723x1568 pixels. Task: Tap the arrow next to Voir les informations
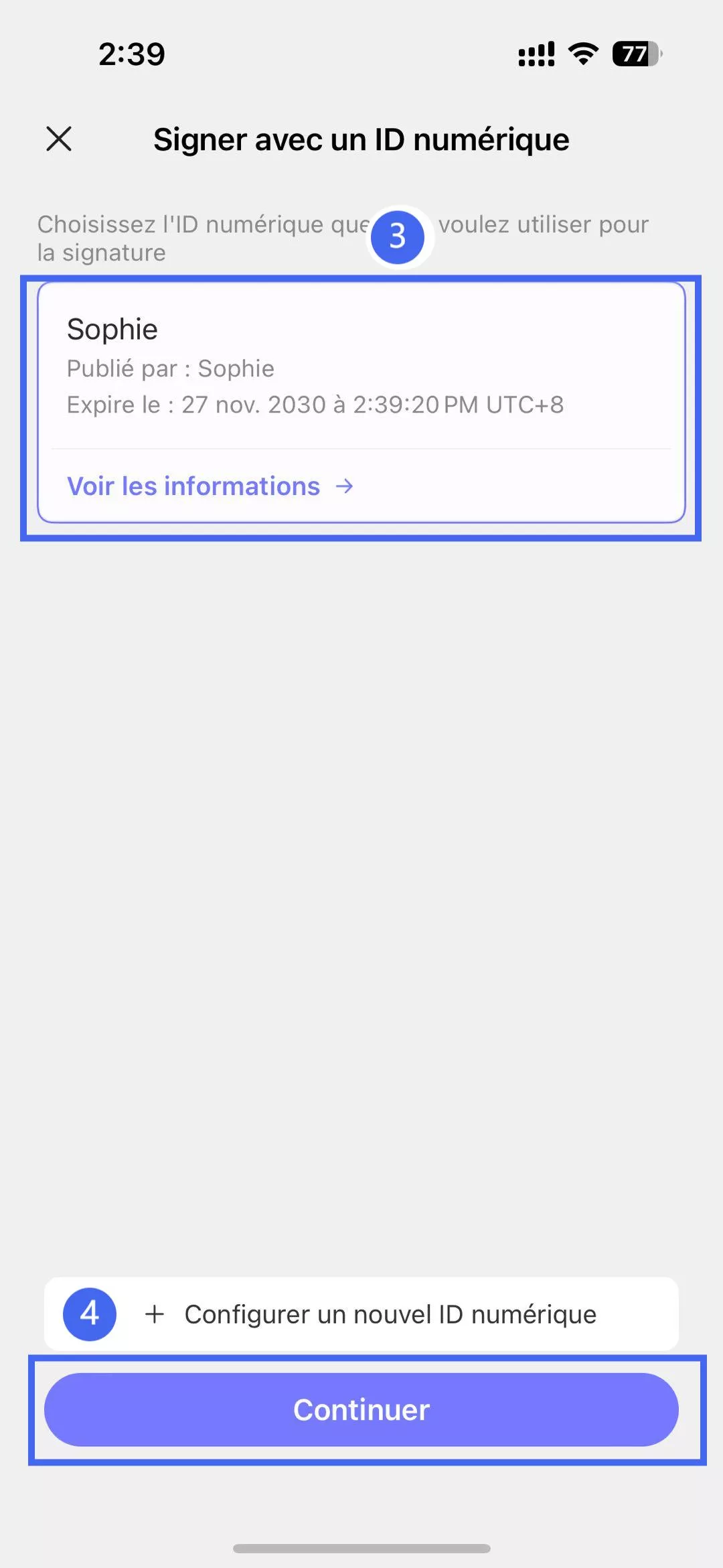tap(345, 486)
